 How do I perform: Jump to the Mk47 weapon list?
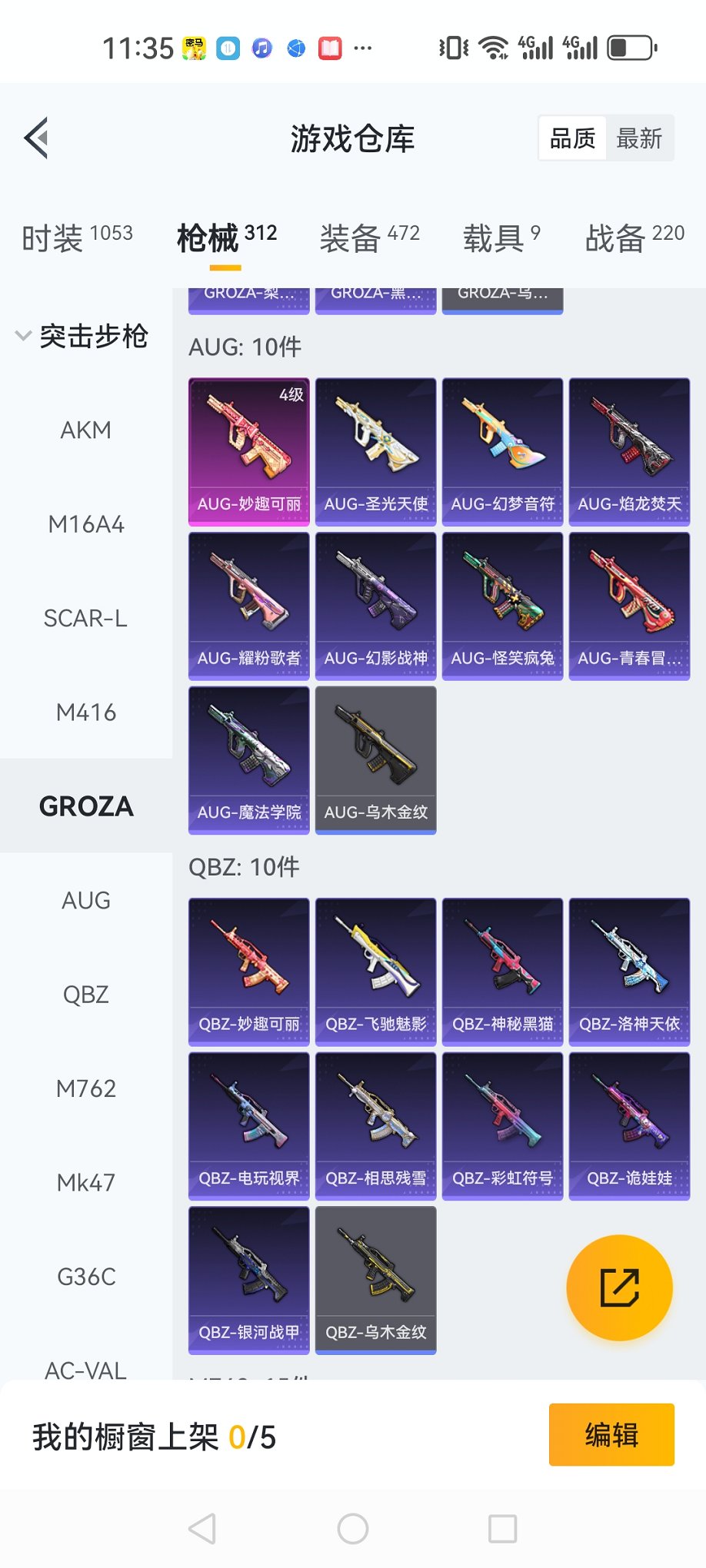point(86,1182)
